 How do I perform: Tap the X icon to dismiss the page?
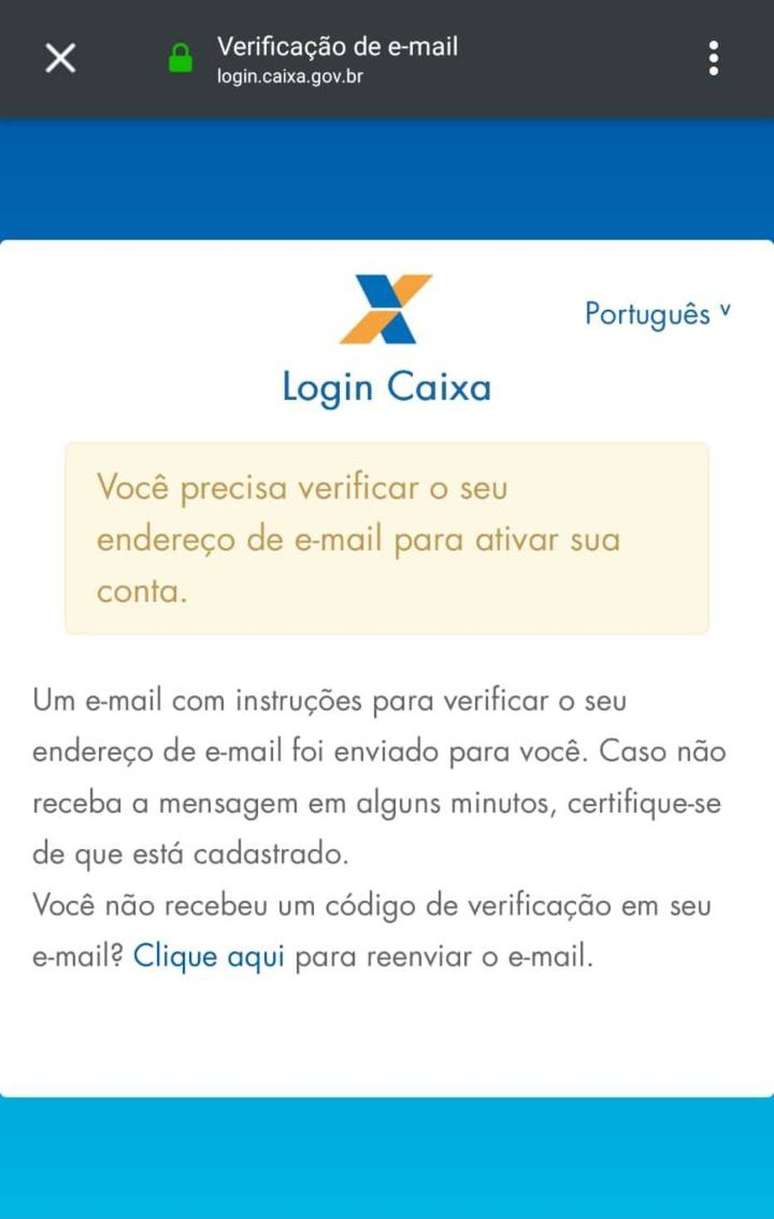pyautogui.click(x=59, y=57)
